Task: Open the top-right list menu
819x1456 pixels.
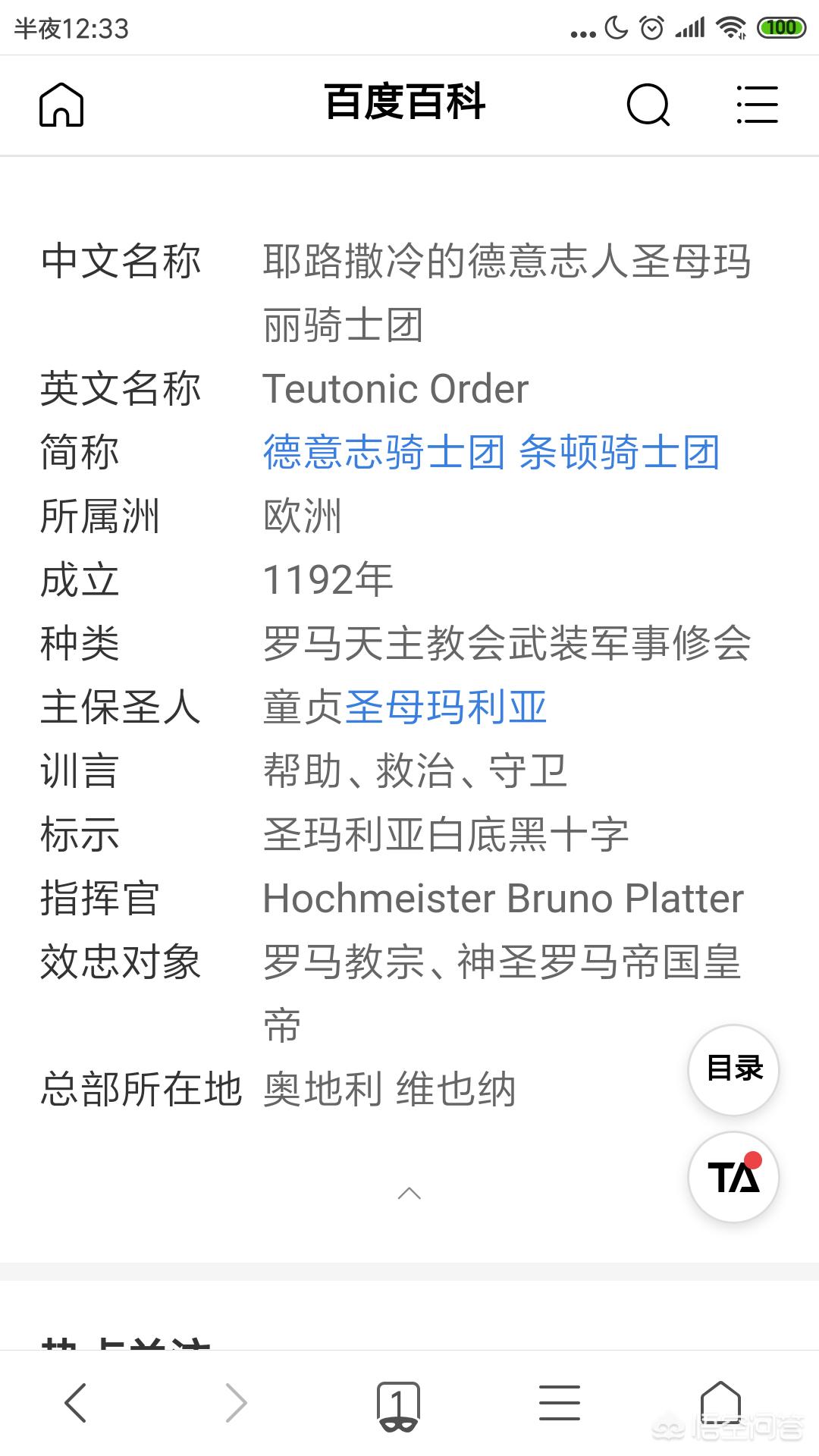Action: click(x=757, y=105)
